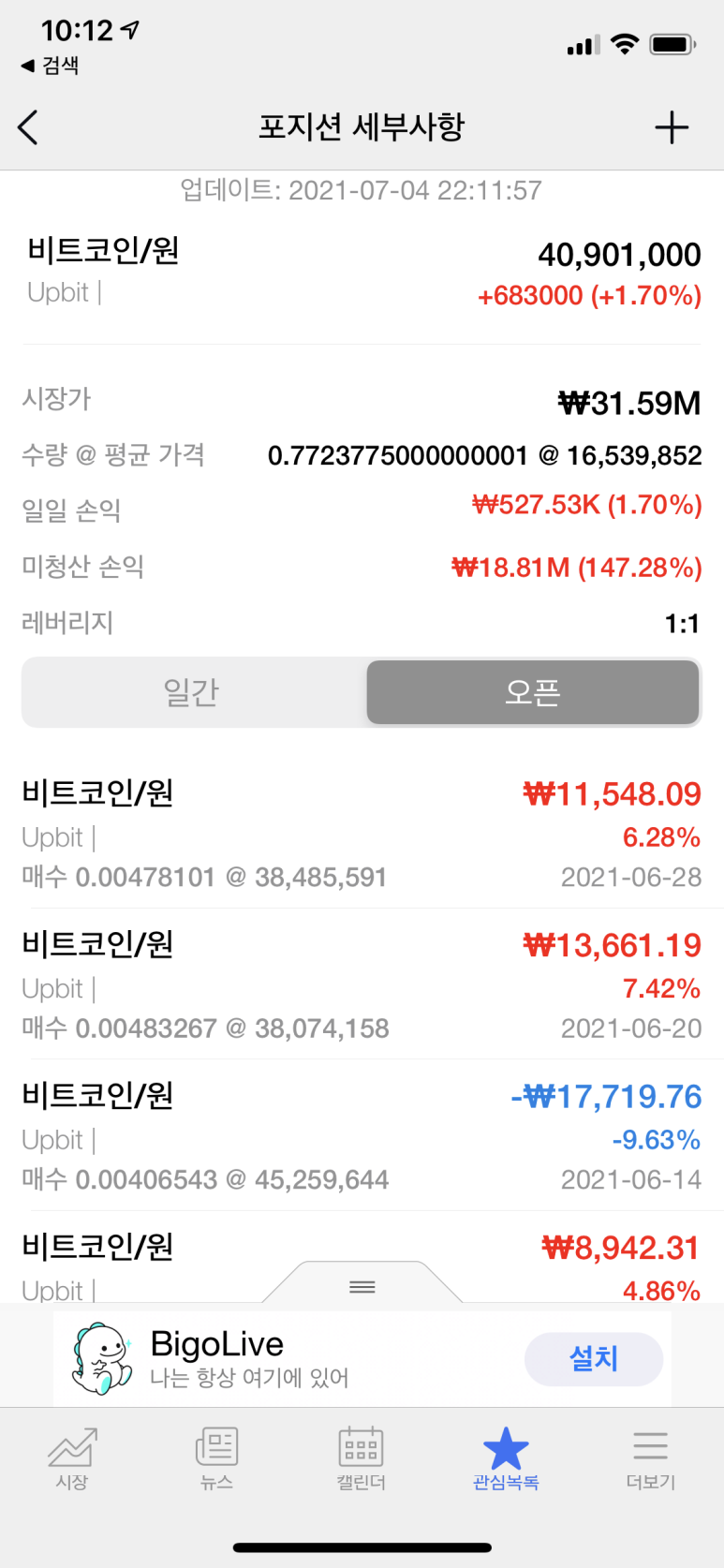Tap the back chevron arrow
The height and width of the screenshot is (1568, 724).
click(29, 127)
